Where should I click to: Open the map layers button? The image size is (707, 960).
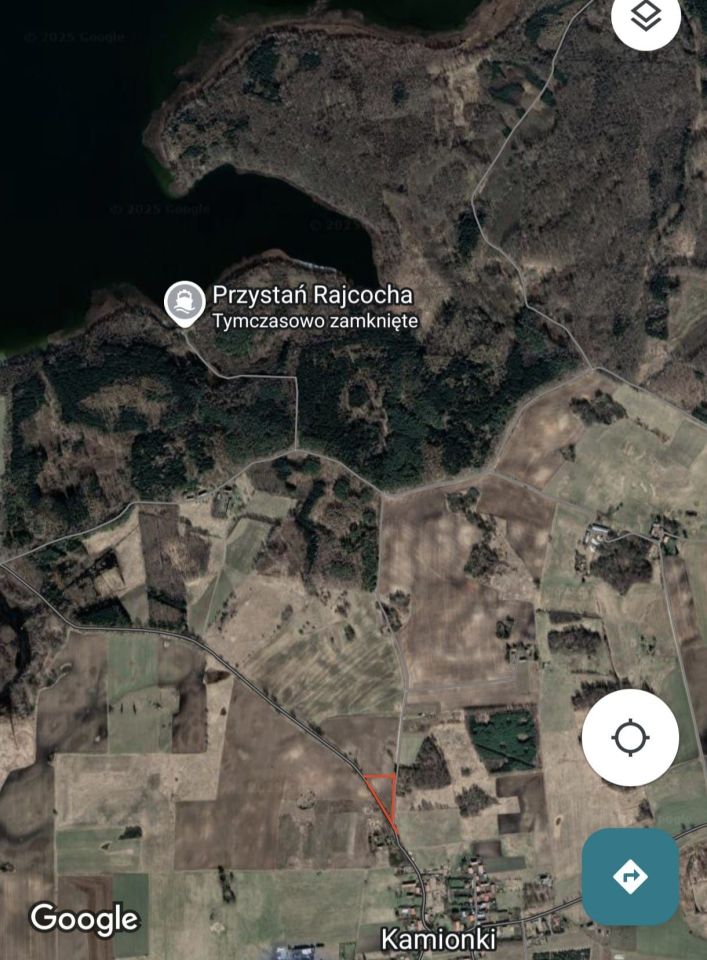tap(646, 16)
